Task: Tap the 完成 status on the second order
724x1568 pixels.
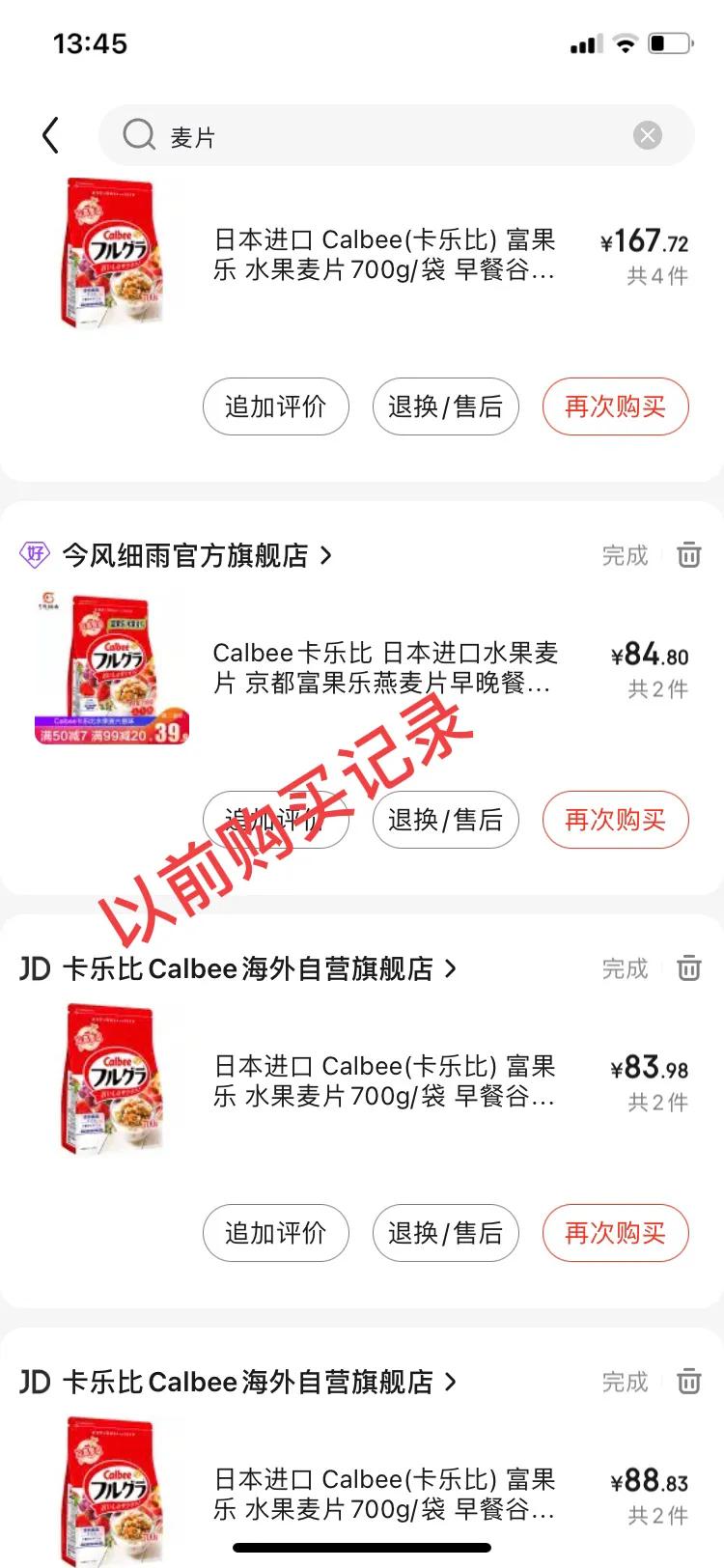Action: (625, 555)
